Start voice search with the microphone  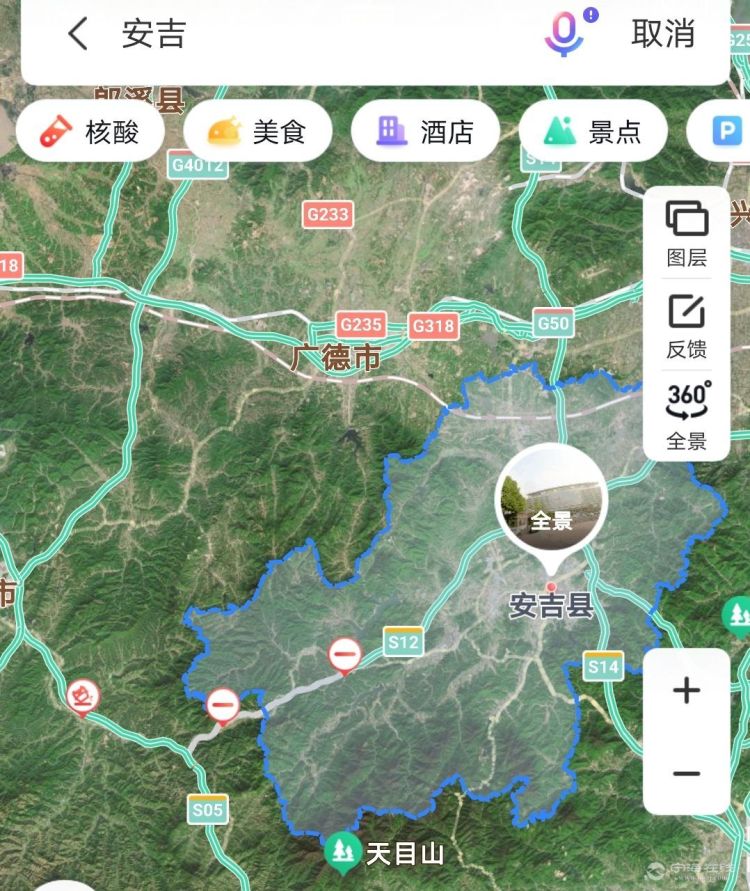[x=565, y=33]
